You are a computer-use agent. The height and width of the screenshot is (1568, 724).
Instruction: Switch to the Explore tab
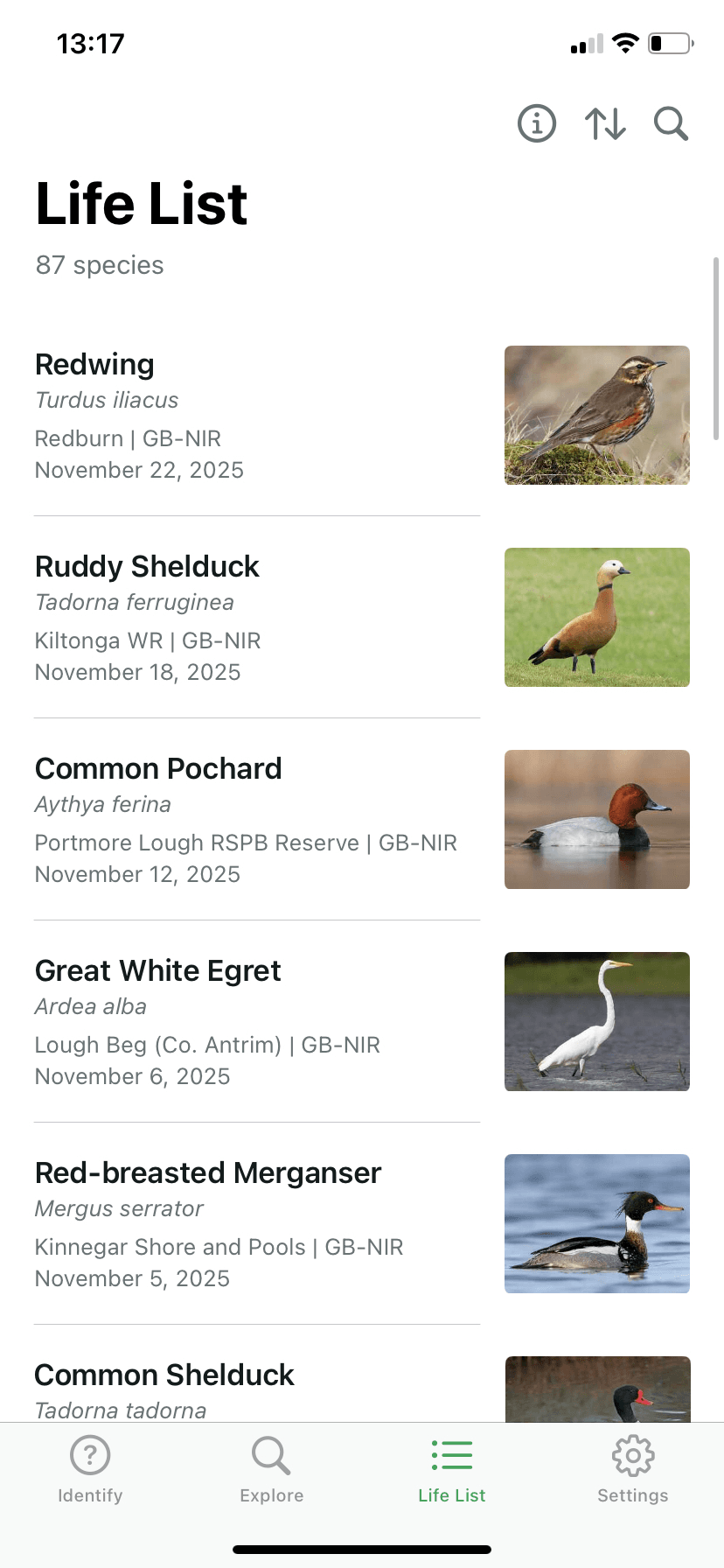tap(271, 1470)
